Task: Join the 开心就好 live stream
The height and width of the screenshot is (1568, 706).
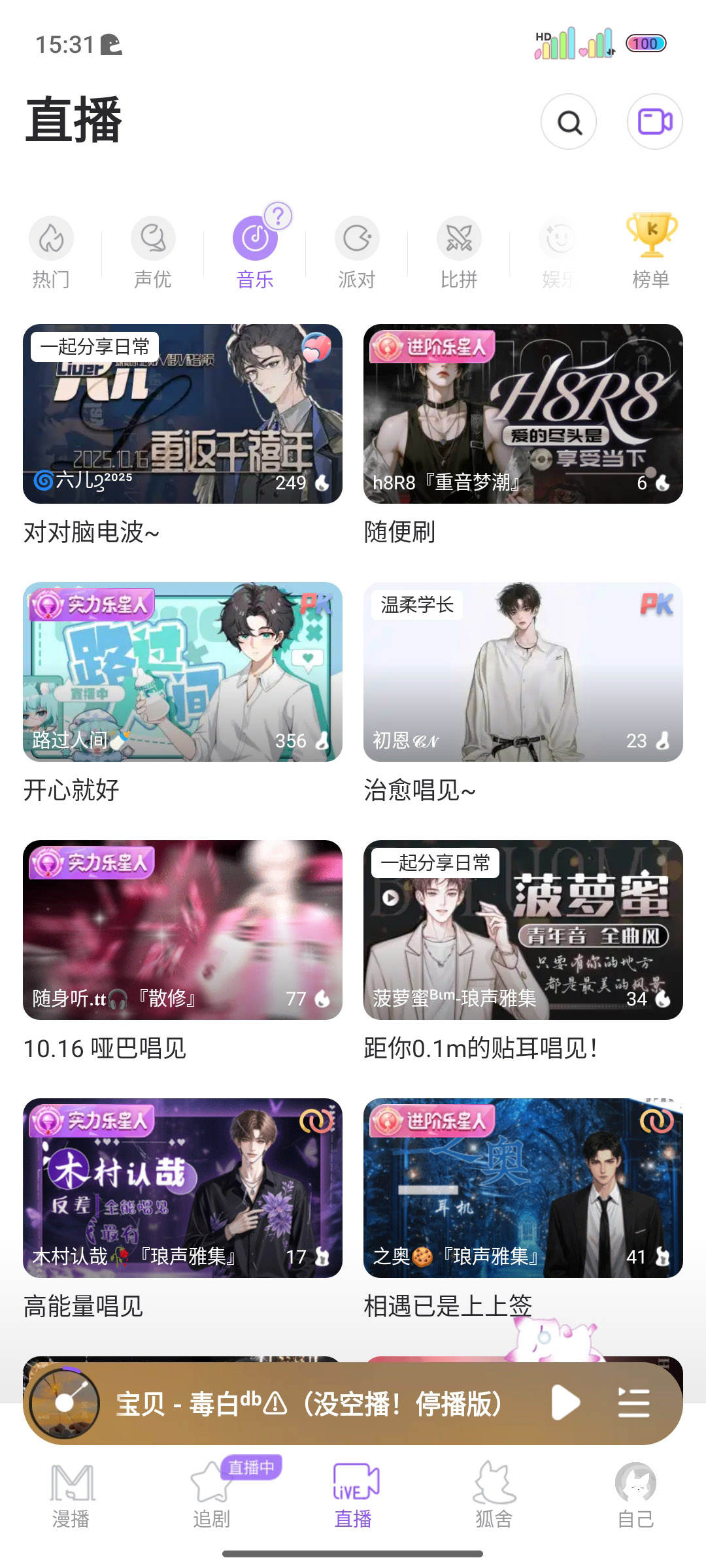Action: tap(182, 672)
